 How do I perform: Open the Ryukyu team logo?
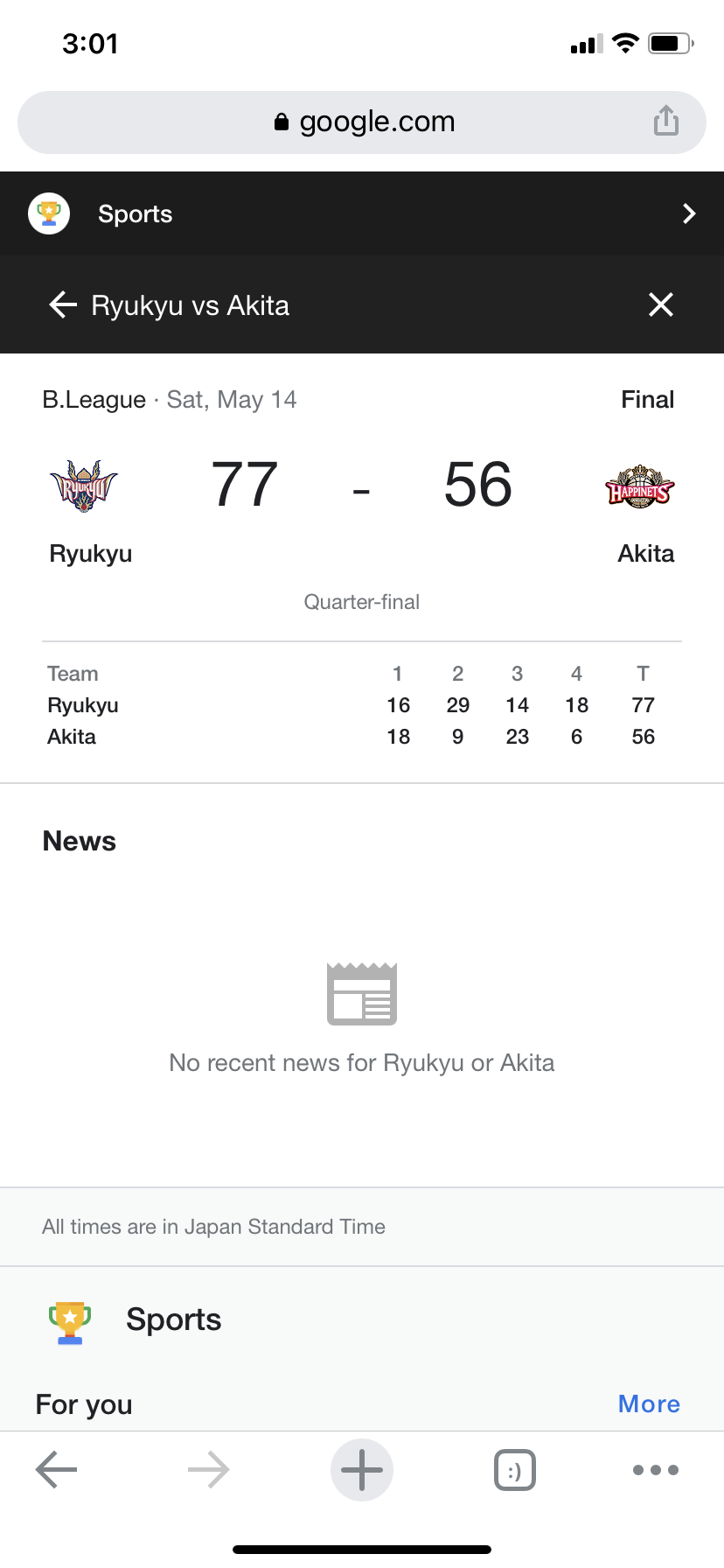tap(84, 486)
